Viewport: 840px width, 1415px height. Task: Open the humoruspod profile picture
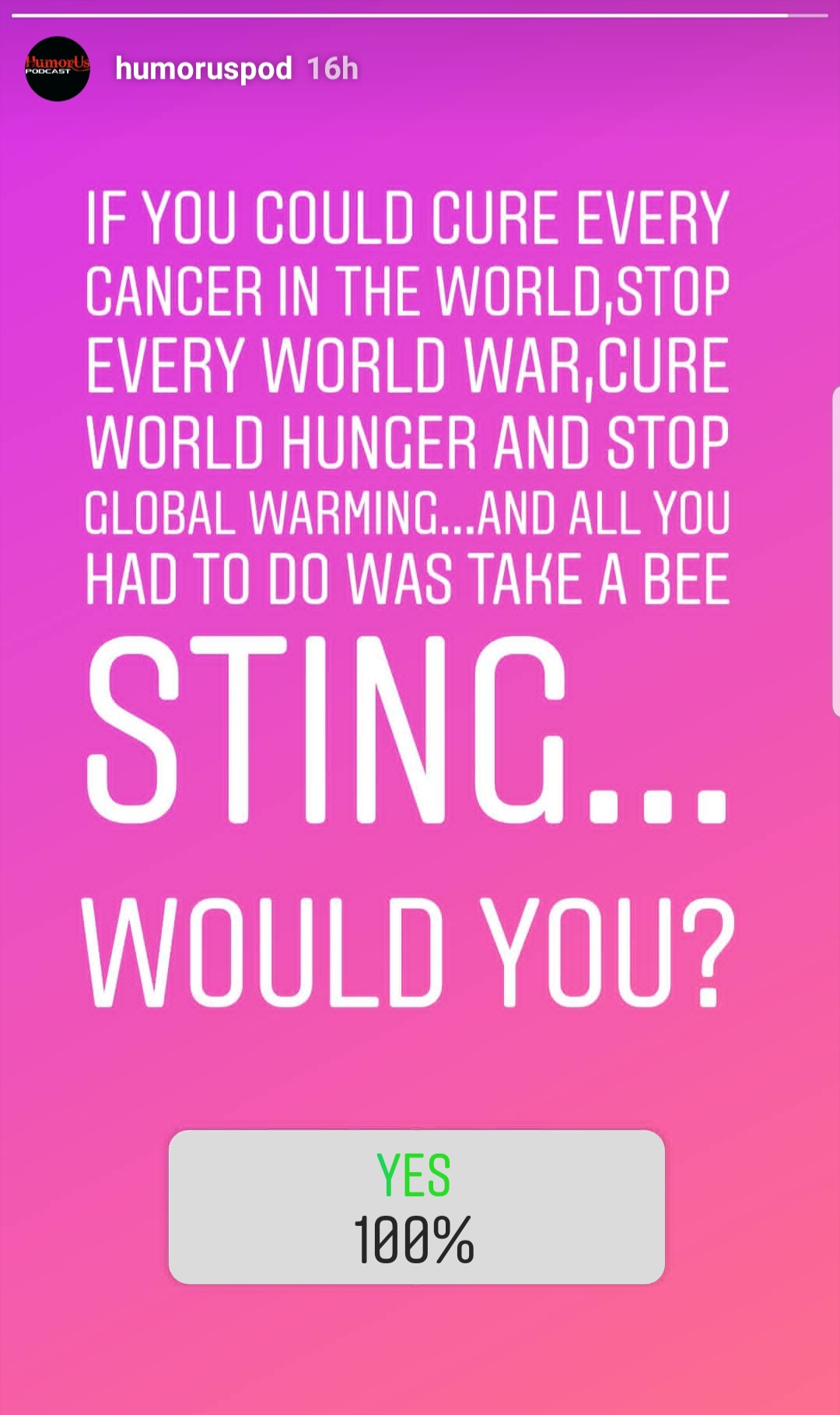click(x=58, y=68)
